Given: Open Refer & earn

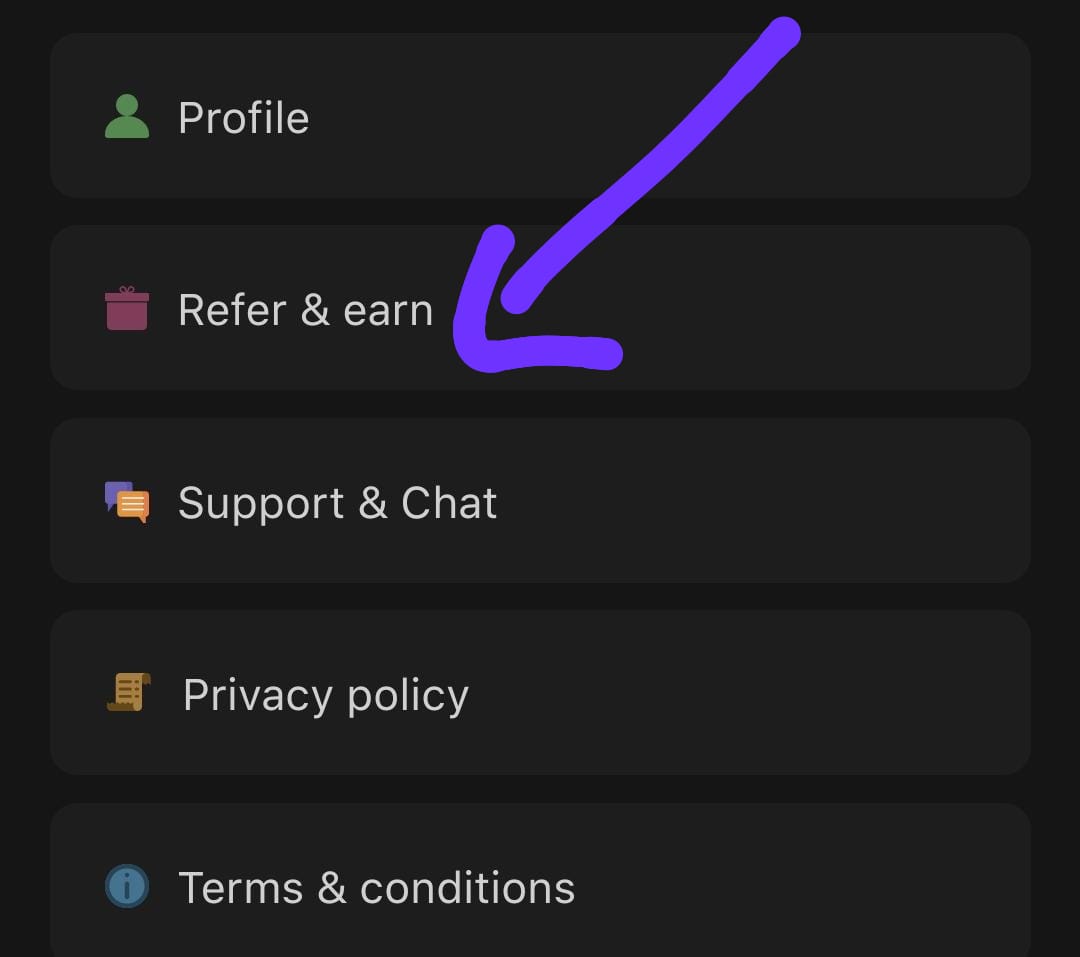Looking at the screenshot, I should 305,309.
